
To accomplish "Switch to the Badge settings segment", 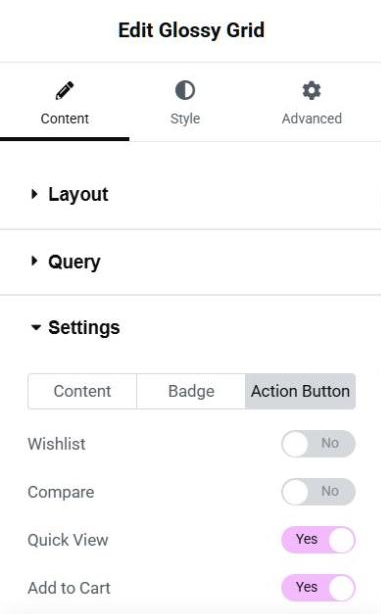I will point(191,391).
